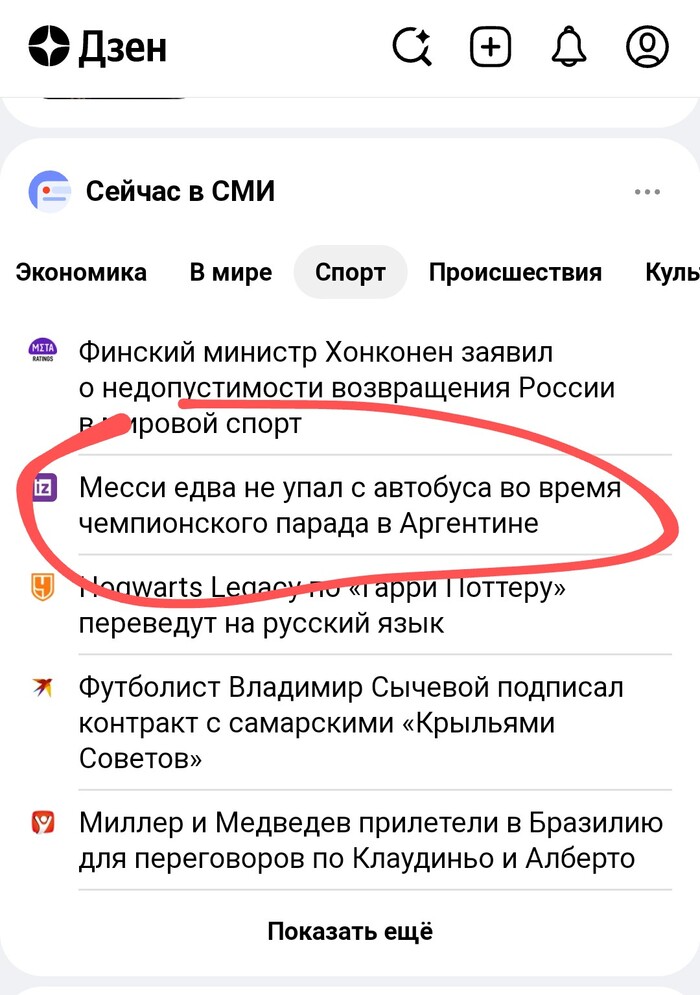Viewport: 700px width, 995px height.
Task: Open the profile account icon
Action: 647,47
